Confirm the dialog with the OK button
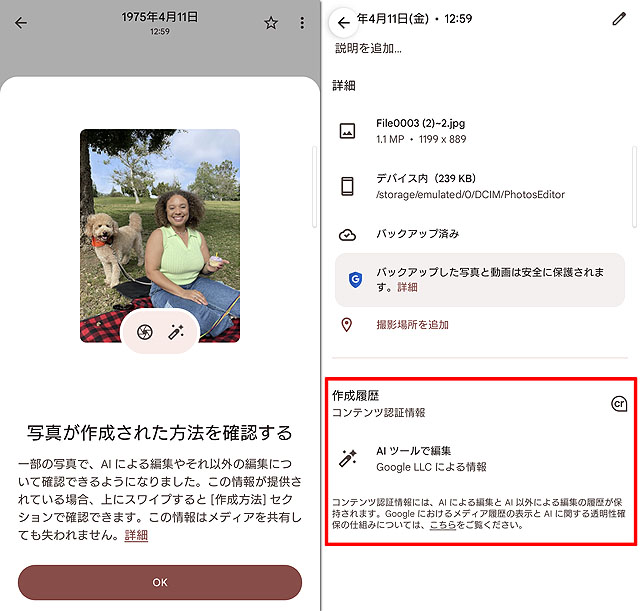This screenshot has width=640, height=611. [x=160, y=582]
